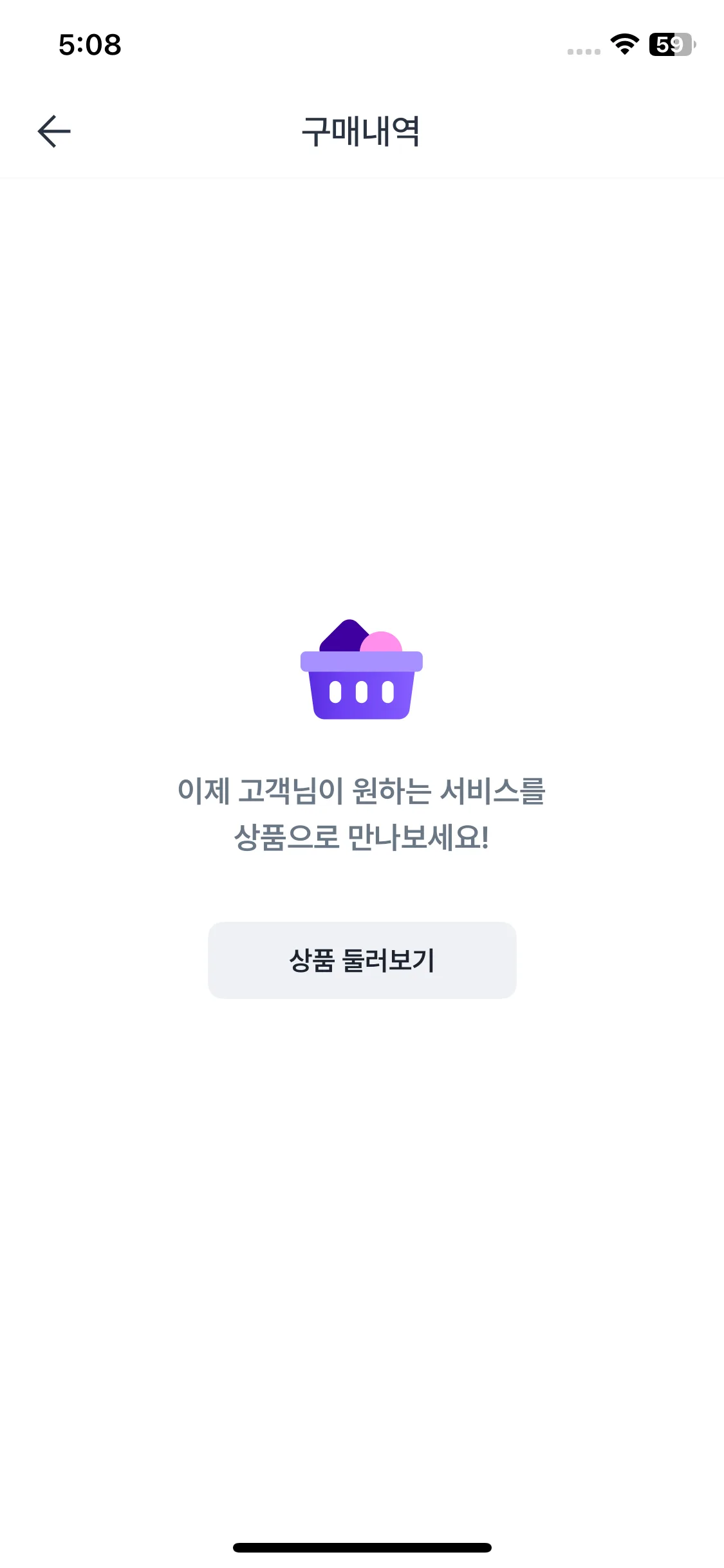
Task: Select the right stripe of the basket icon
Action: (x=387, y=692)
